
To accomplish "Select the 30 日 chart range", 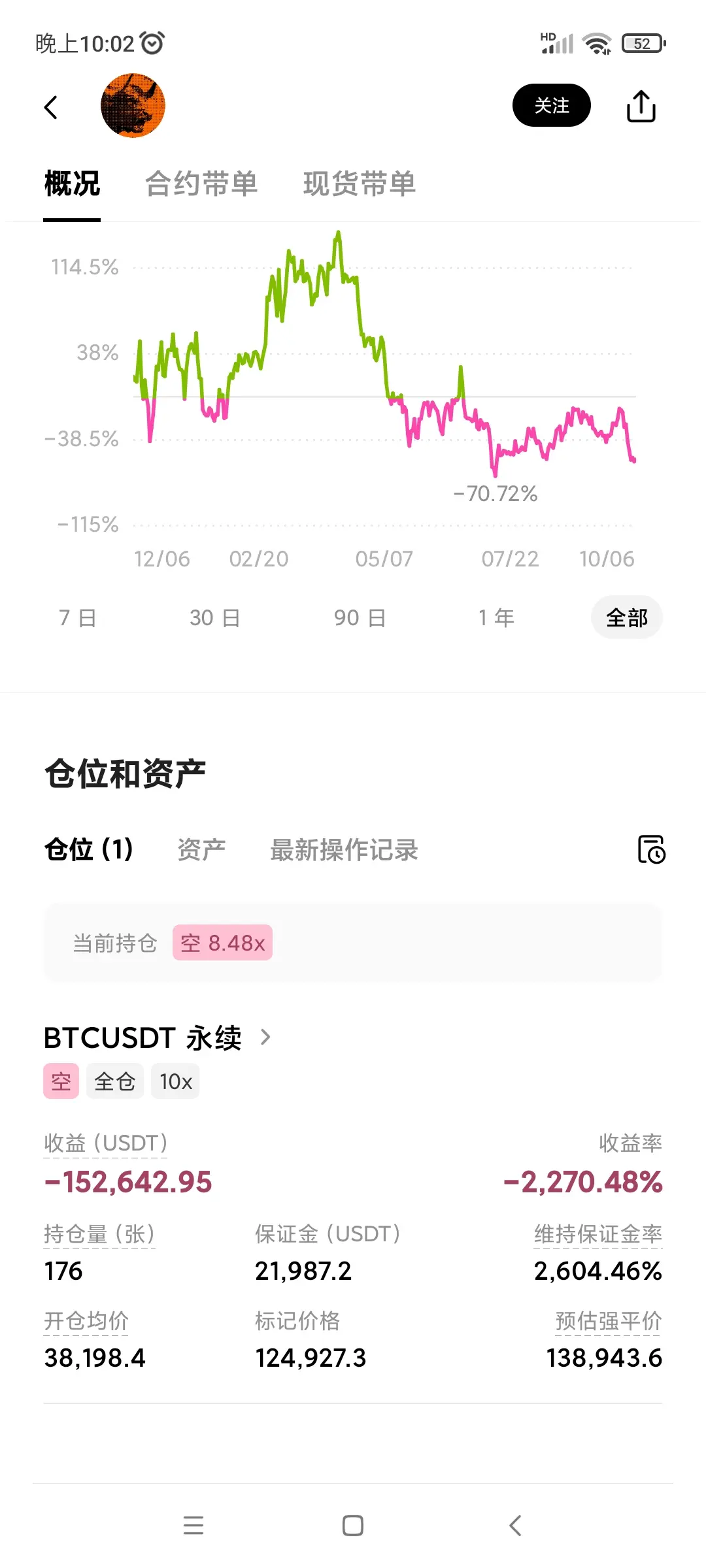I will click(x=214, y=617).
